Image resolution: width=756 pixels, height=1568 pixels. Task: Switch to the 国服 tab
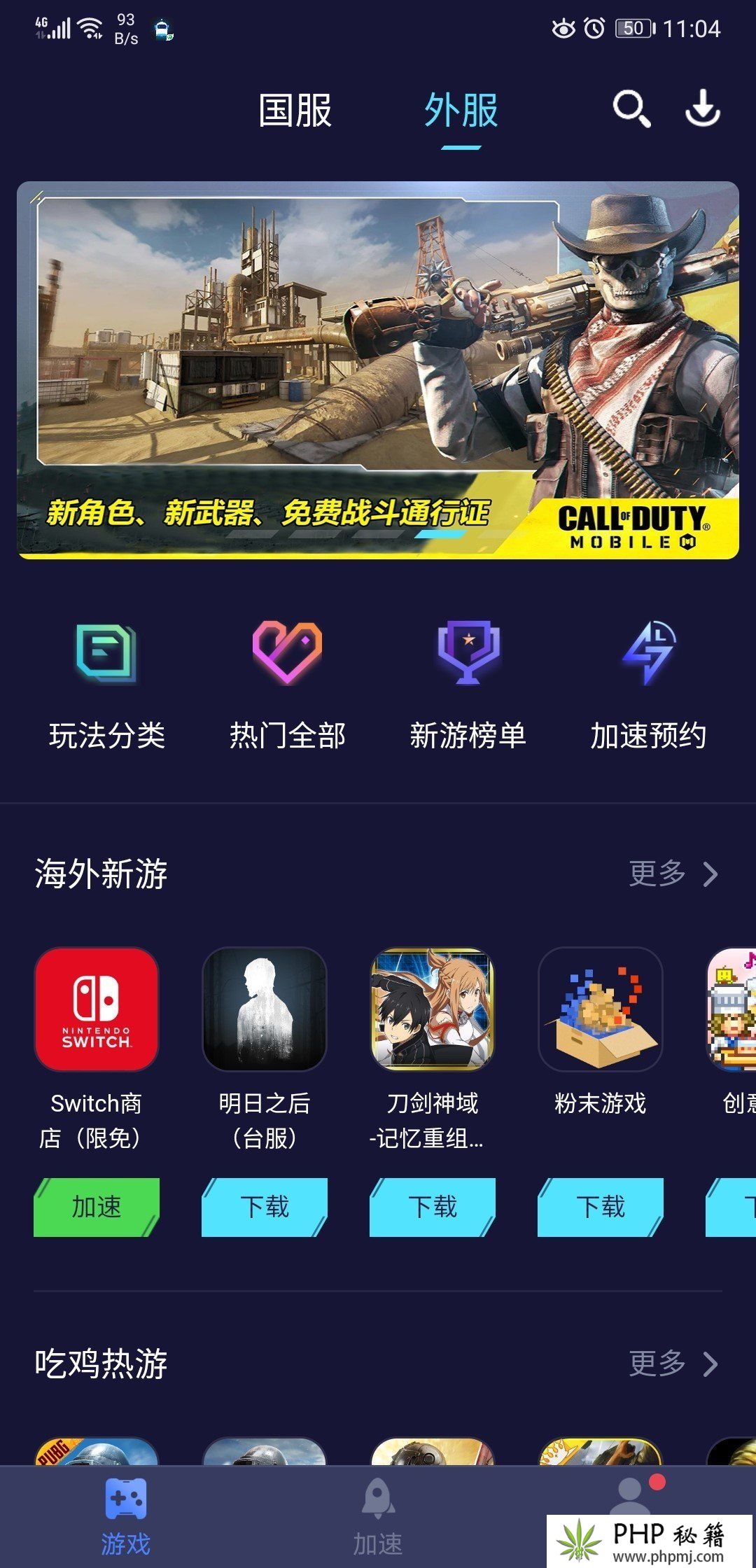295,111
